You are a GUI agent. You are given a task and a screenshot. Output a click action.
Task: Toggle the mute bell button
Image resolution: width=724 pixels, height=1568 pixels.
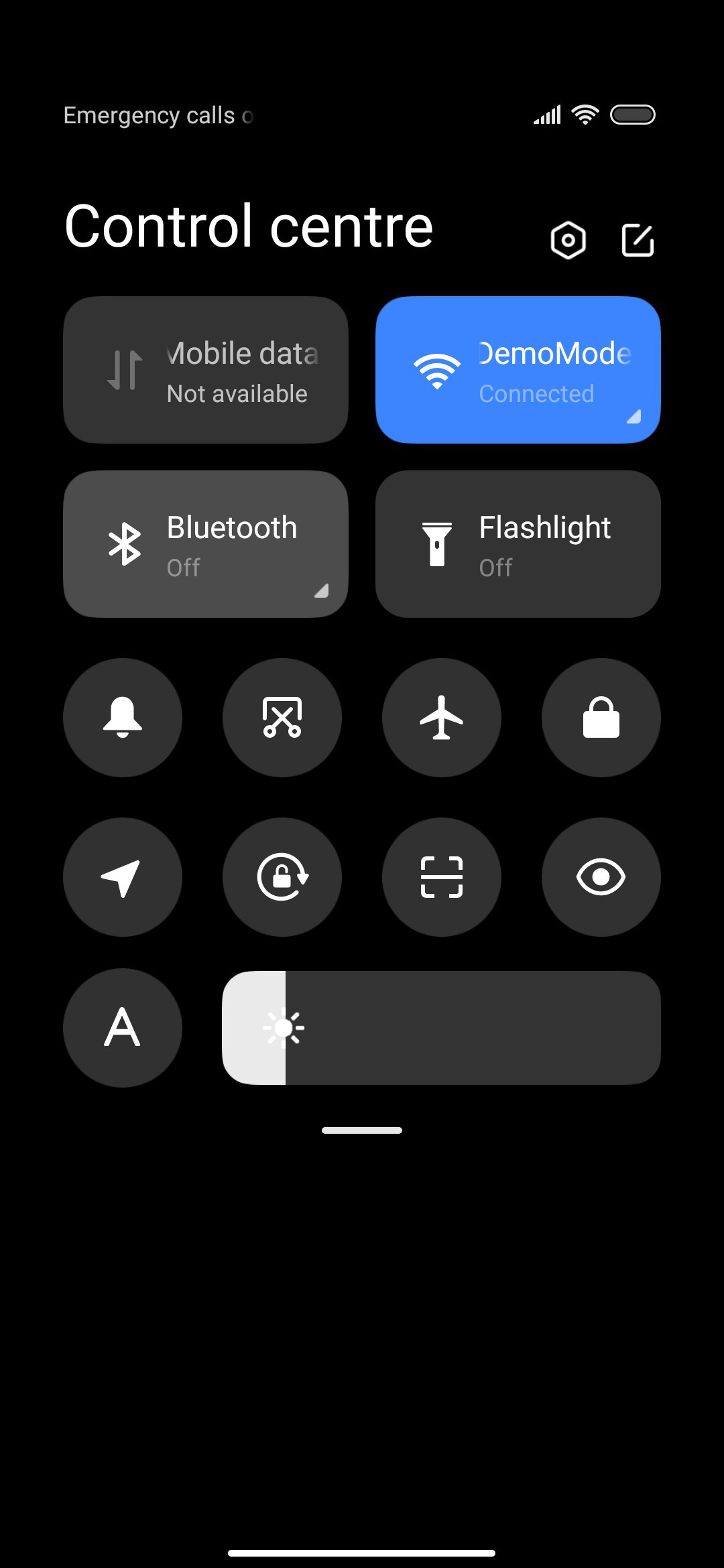(123, 718)
